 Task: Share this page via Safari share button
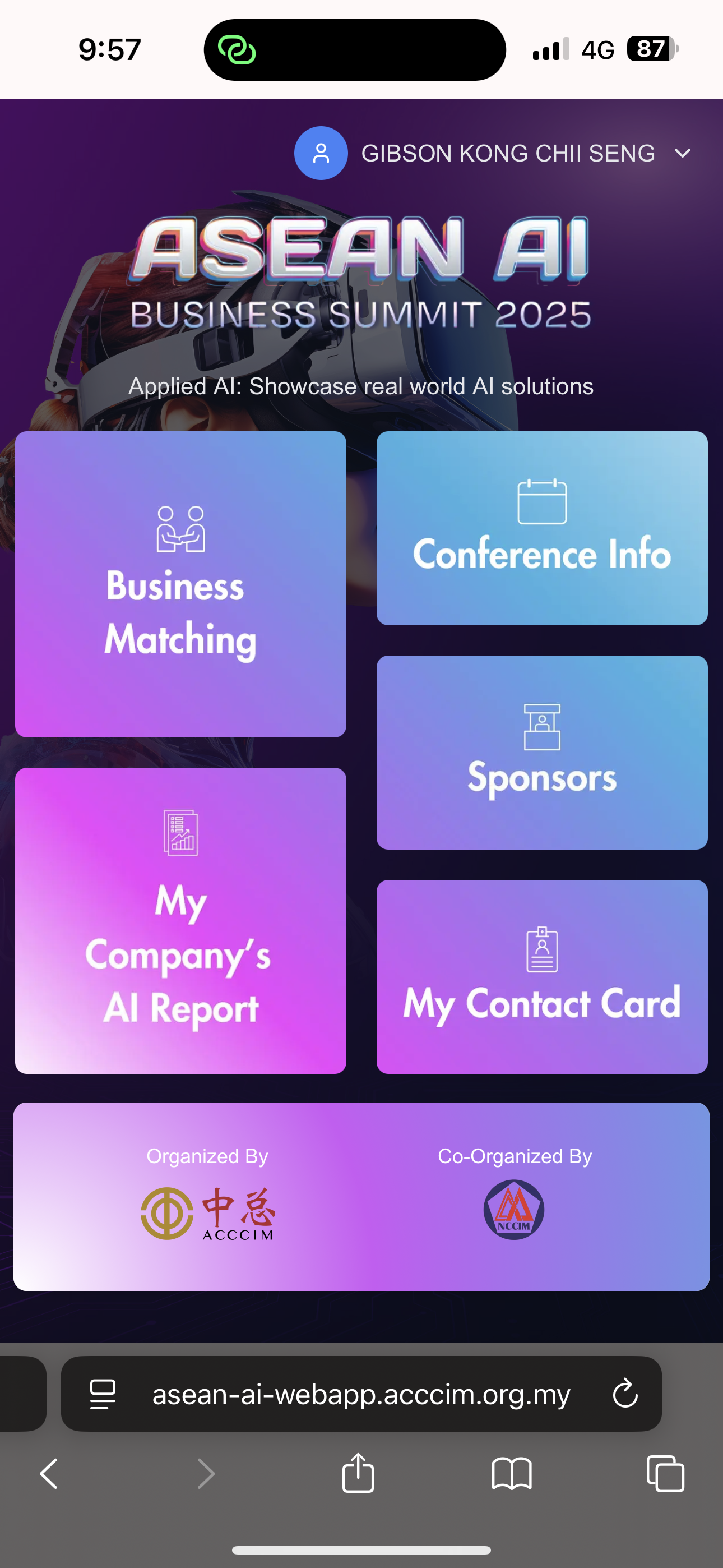(x=358, y=1474)
